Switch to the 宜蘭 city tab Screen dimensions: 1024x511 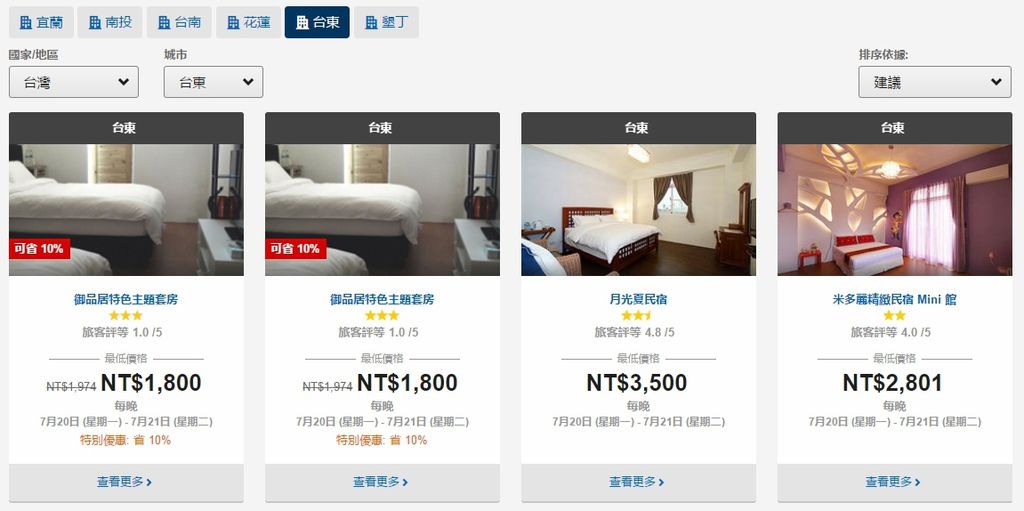[x=41, y=22]
